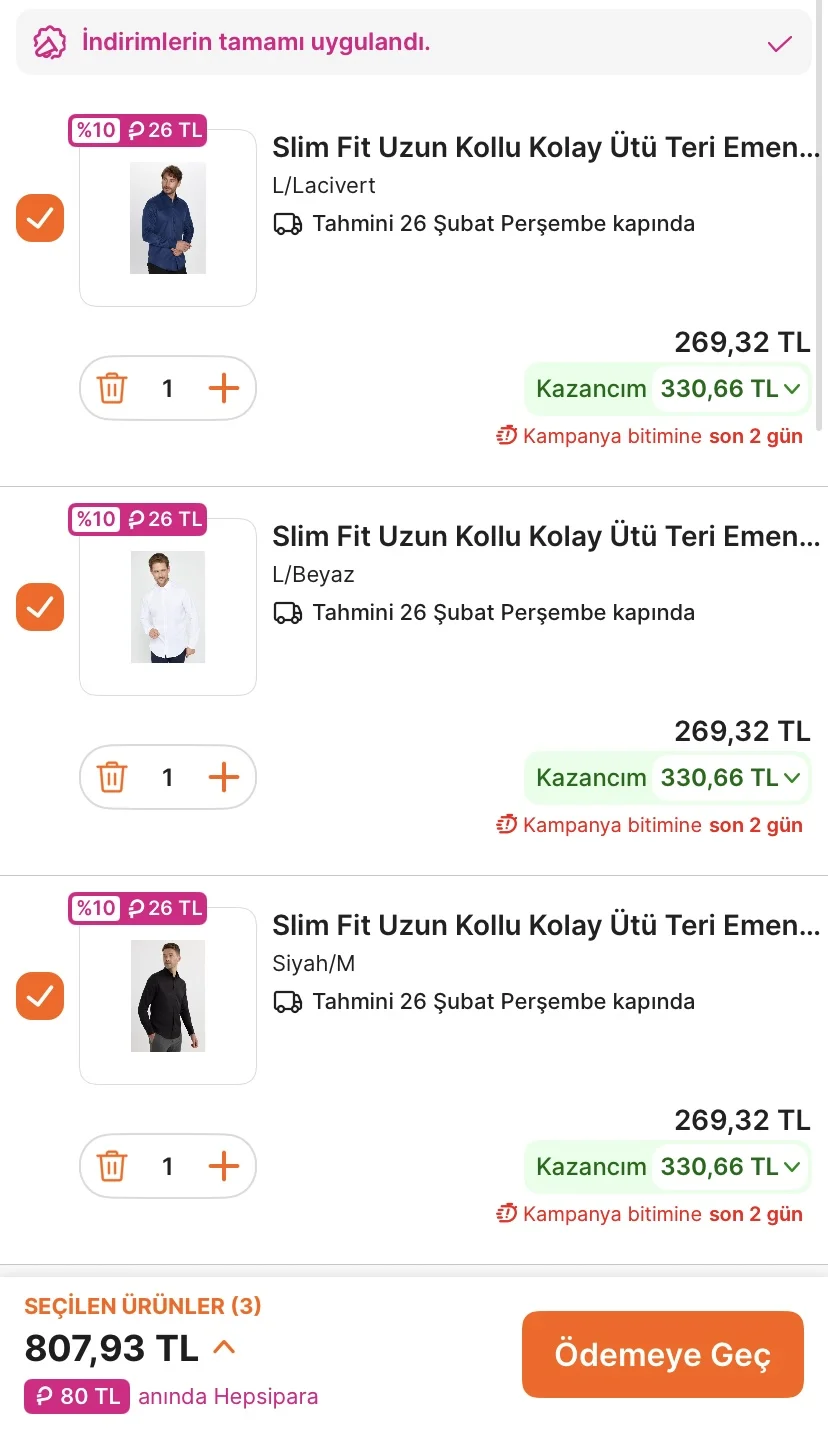The width and height of the screenshot is (828, 1430).
Task: Expand the 807,93 TL total summary
Action: coord(224,1348)
